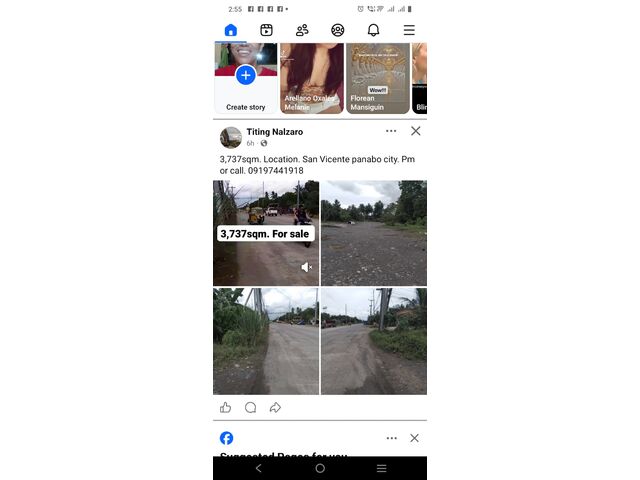This screenshot has width=640, height=480.
Task: Tap the Create story card
Action: (x=245, y=78)
